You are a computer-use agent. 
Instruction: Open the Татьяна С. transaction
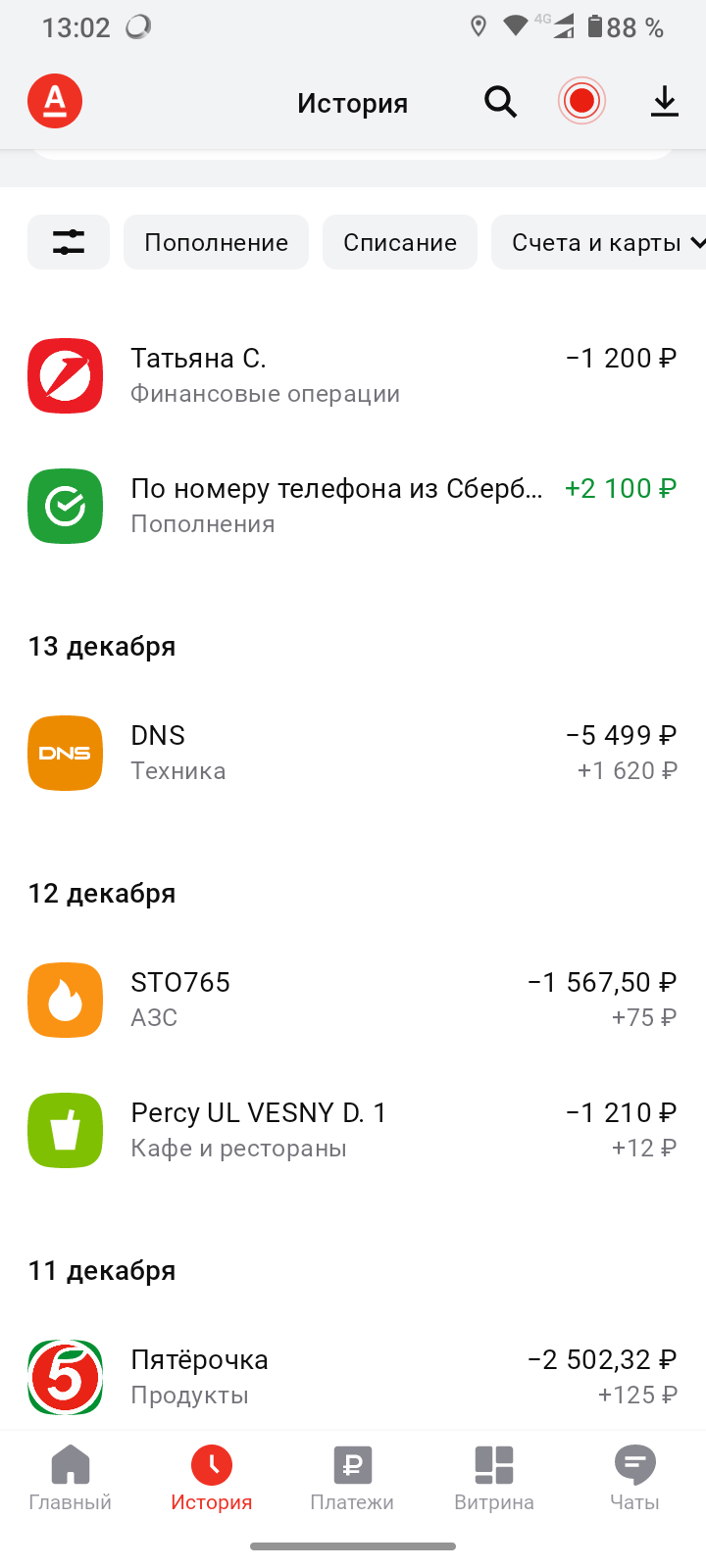[x=353, y=375]
